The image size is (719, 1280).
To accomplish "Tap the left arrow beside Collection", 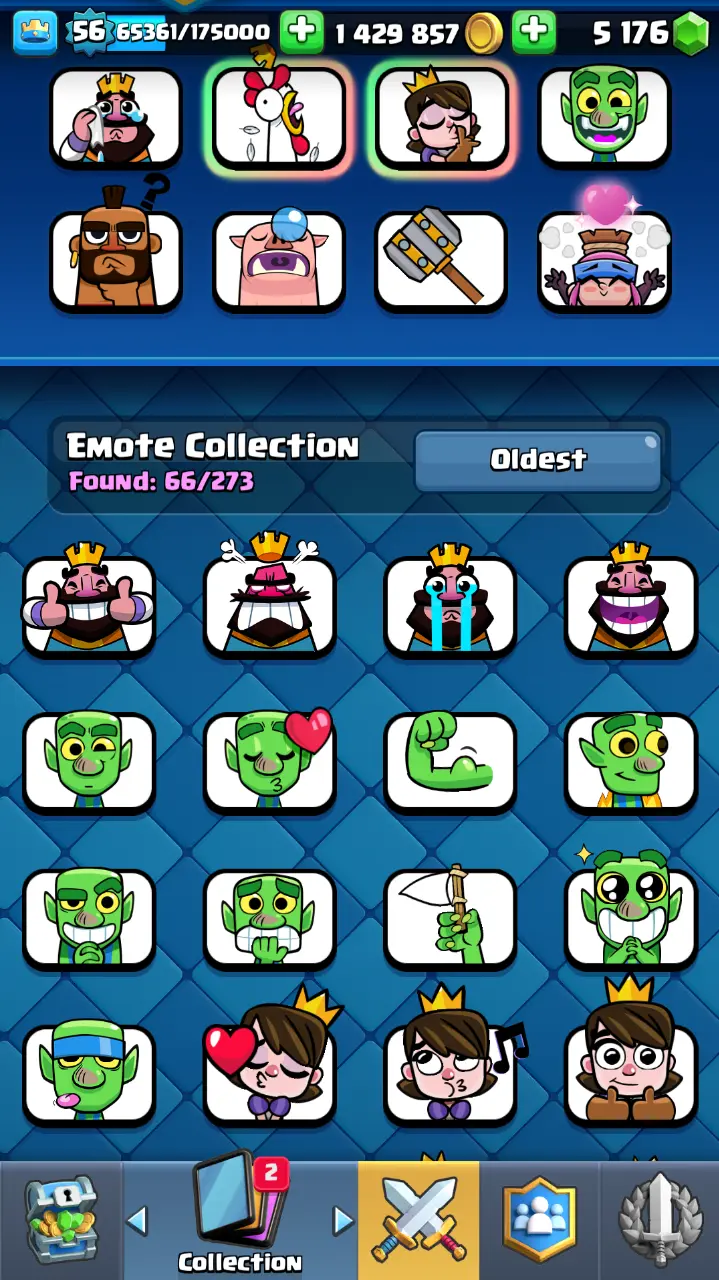I will [x=138, y=1220].
